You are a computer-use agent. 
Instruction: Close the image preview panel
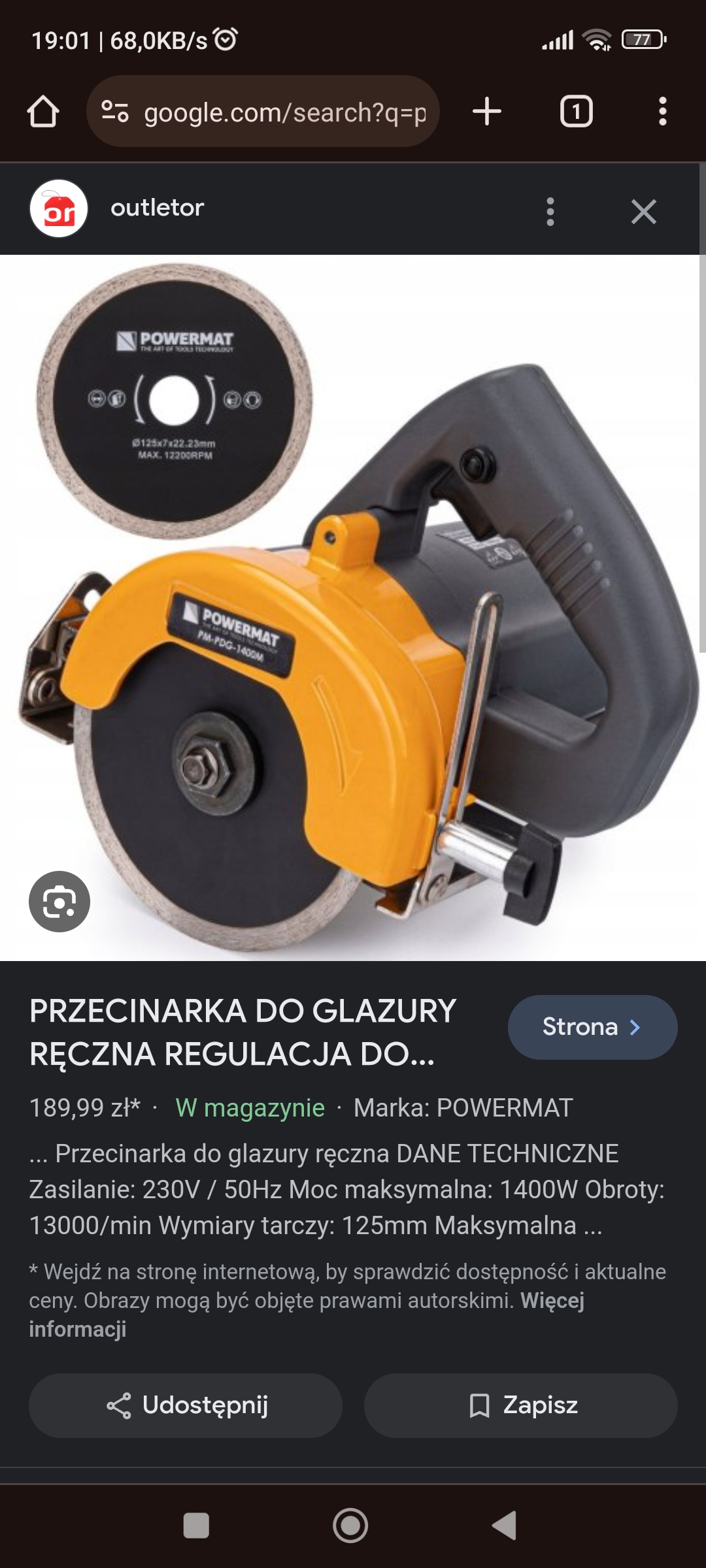[x=643, y=212]
